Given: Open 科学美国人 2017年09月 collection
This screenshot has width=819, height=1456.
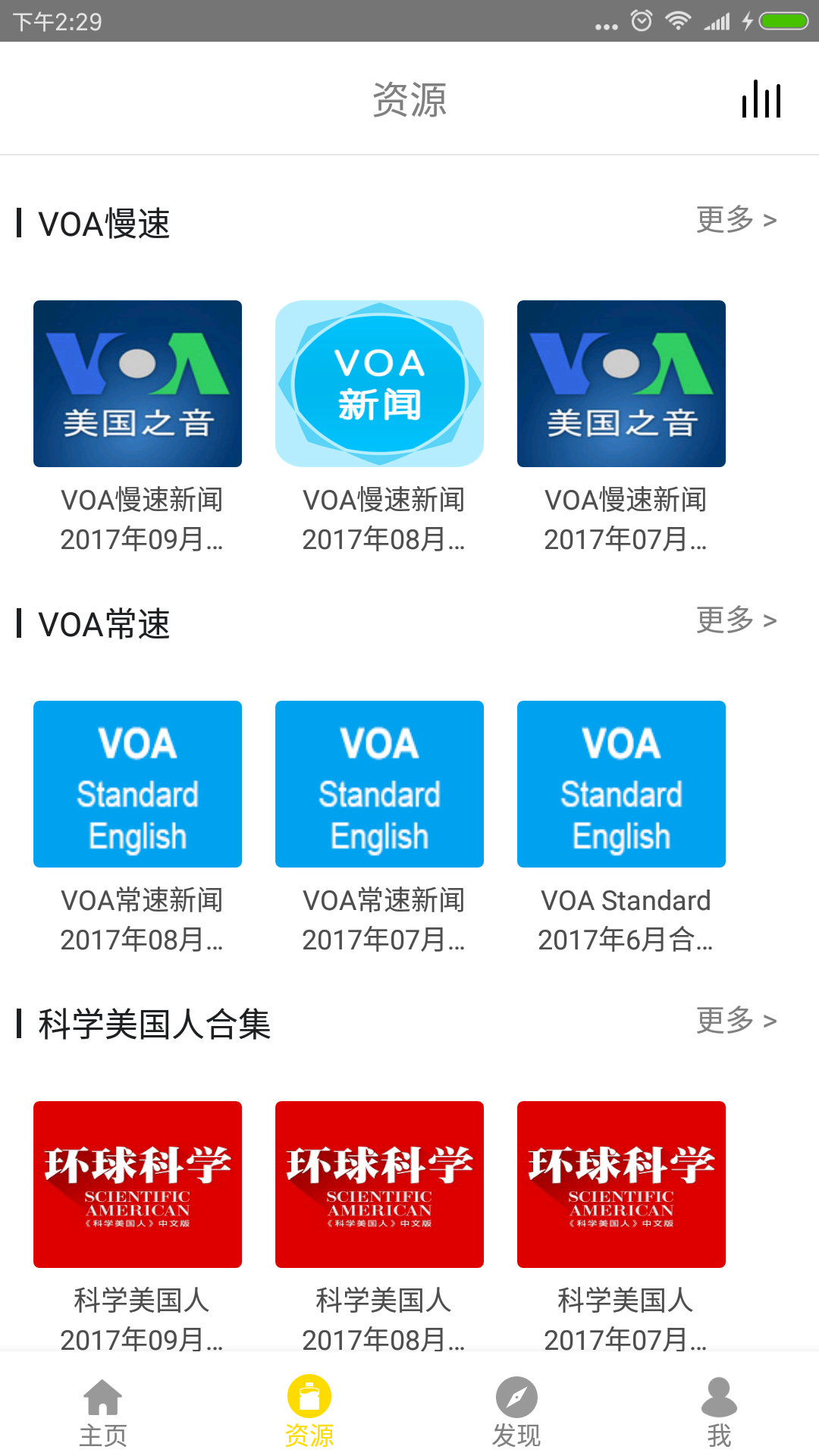Looking at the screenshot, I should click(x=138, y=1185).
